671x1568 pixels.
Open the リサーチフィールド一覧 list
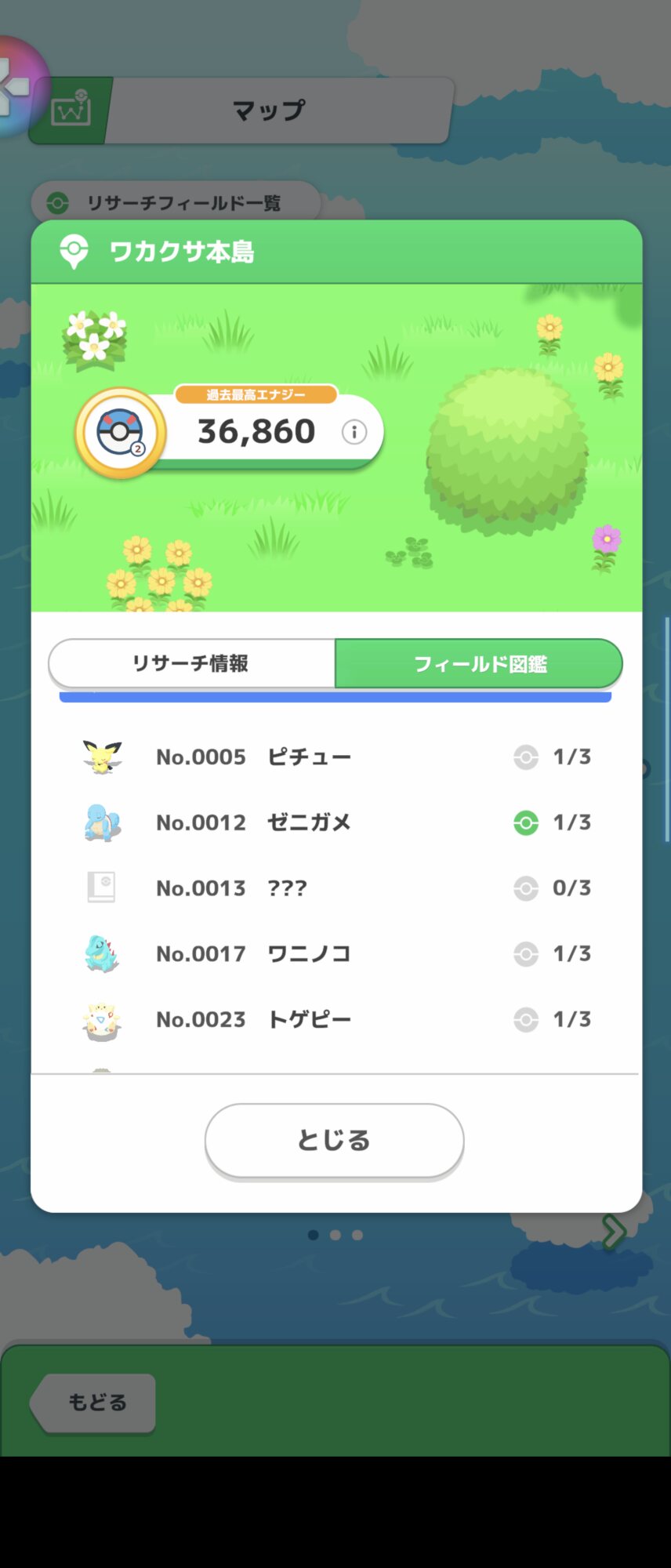176,203
